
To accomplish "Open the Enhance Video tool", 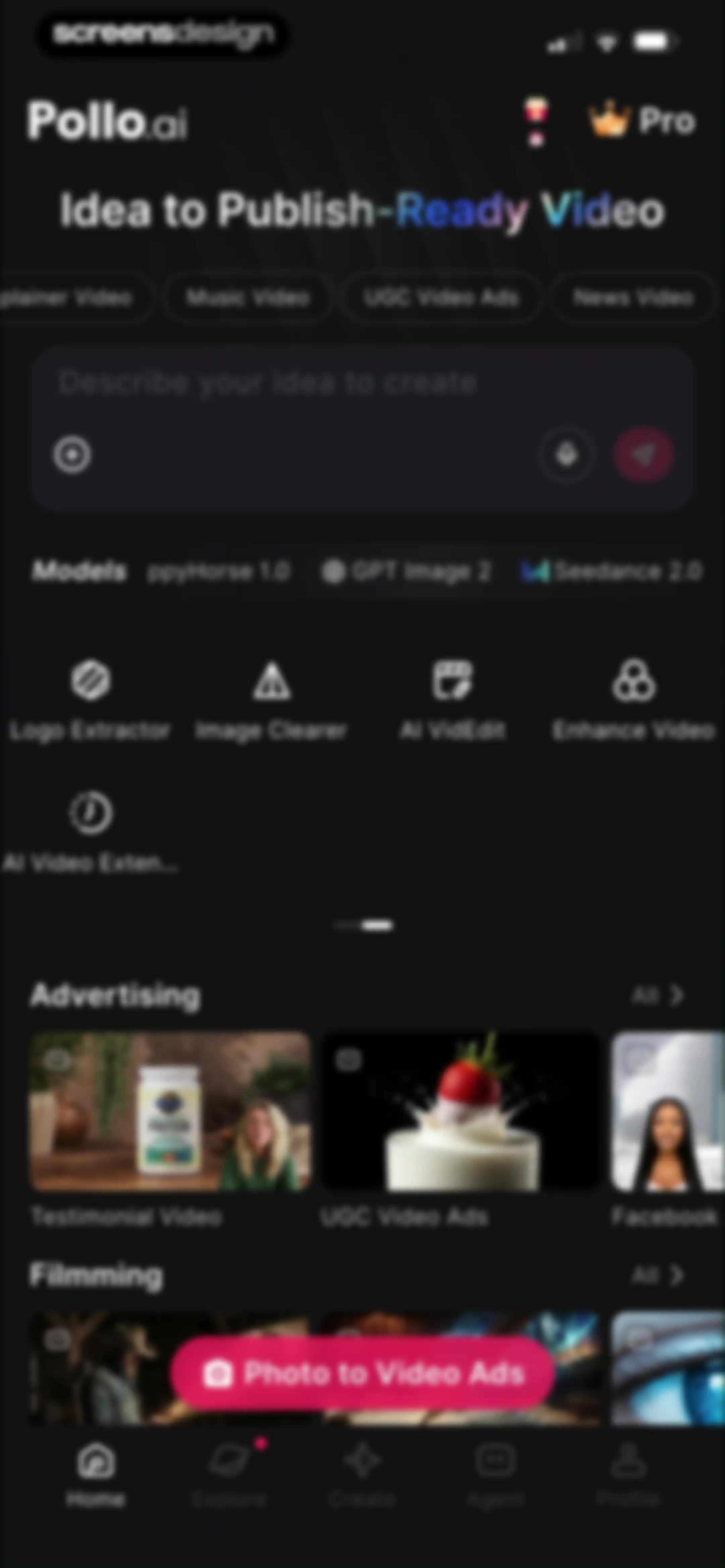I will (x=634, y=701).
